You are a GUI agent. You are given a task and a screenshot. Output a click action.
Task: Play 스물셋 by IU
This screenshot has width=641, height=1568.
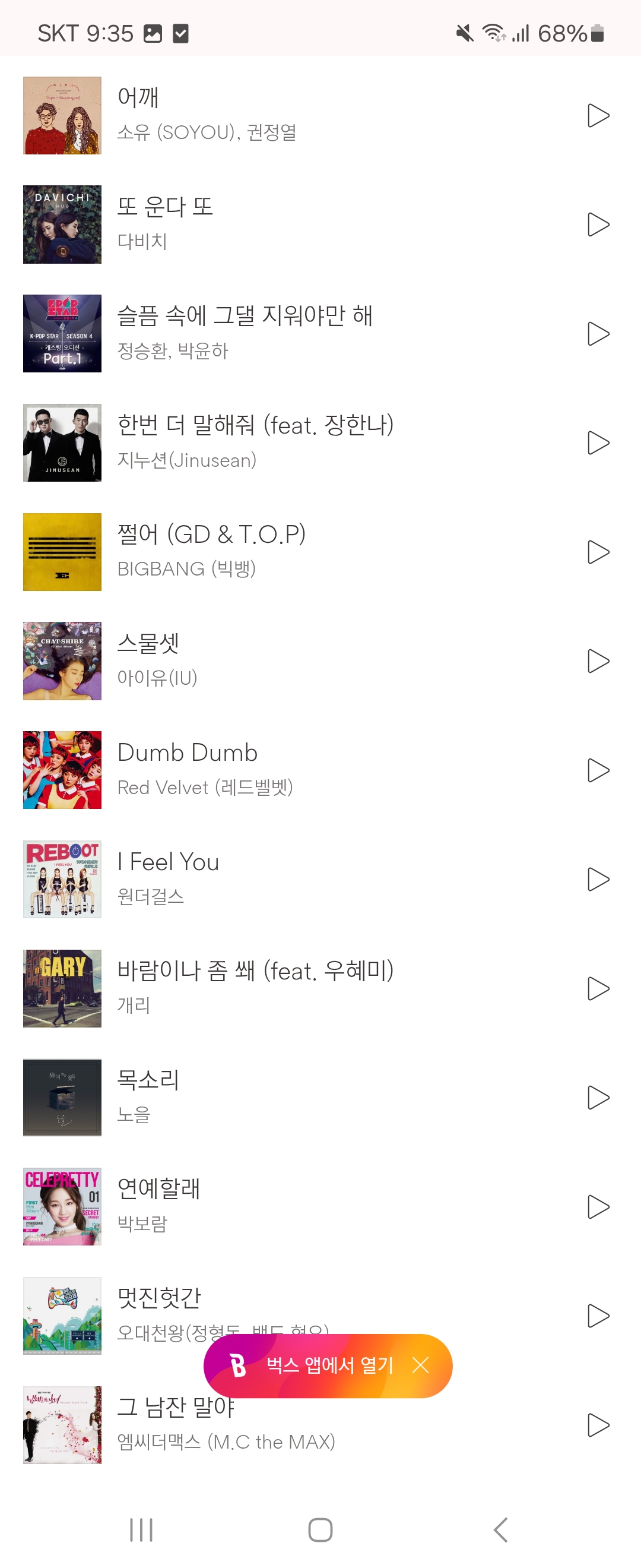tap(599, 660)
